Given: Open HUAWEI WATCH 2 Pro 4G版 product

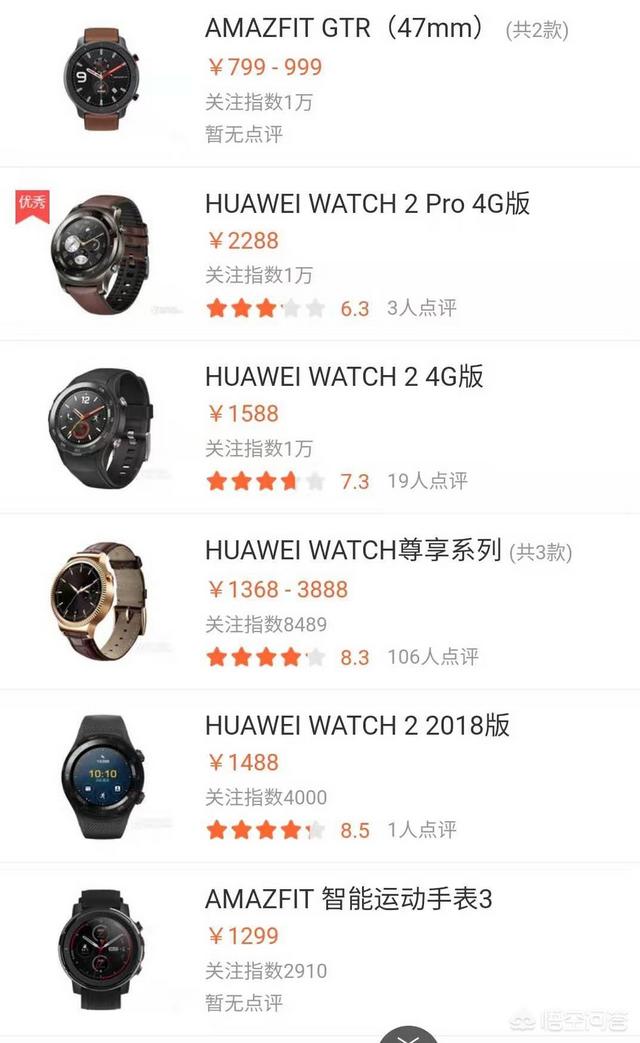Looking at the screenshot, I should 367,203.
